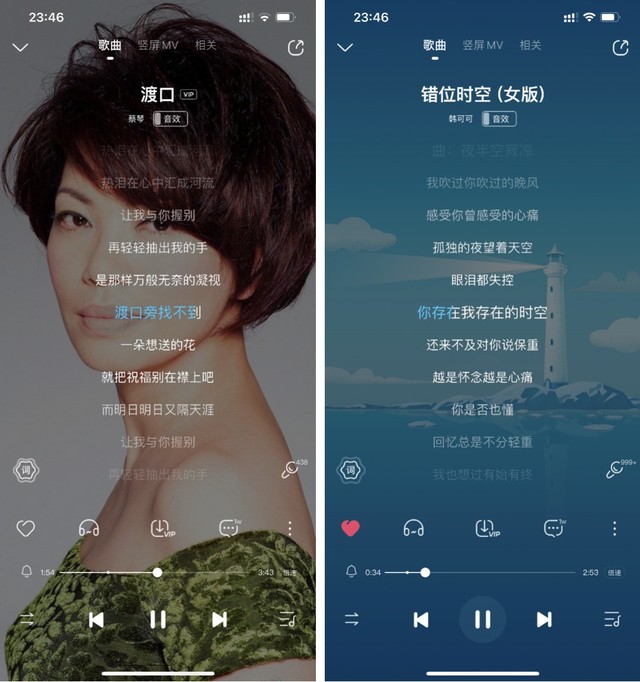Toggle lyrics 词 button on 渡口 player

(x=25, y=469)
